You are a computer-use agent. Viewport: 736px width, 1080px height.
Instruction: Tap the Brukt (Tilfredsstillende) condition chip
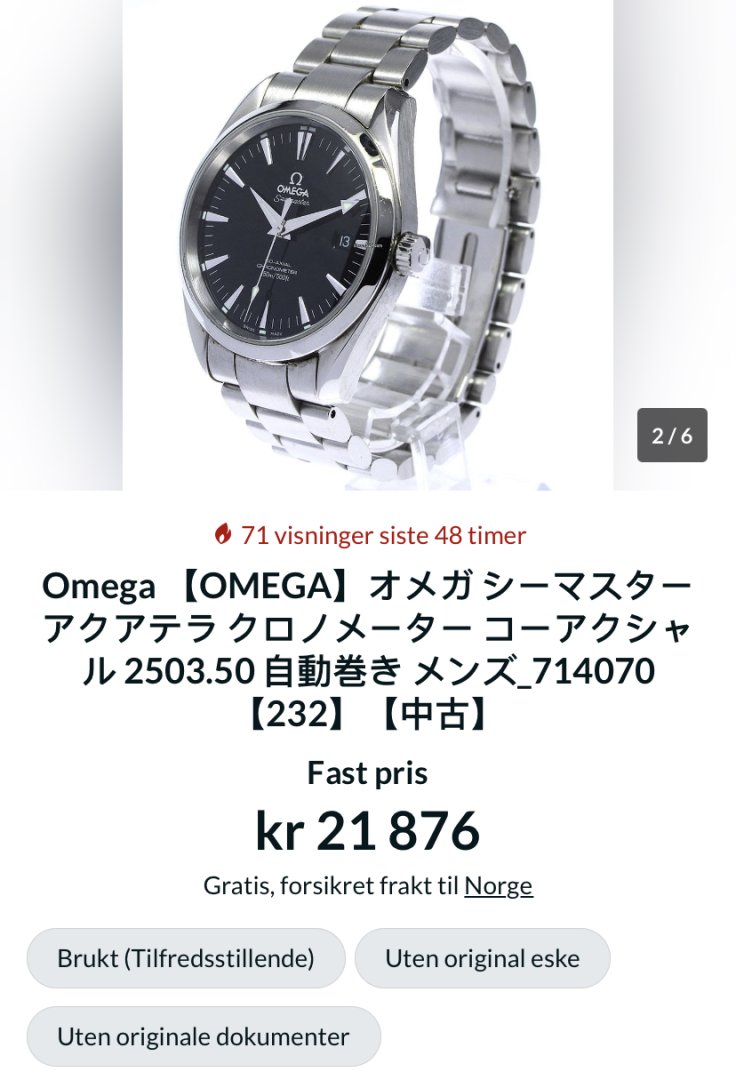(186, 958)
